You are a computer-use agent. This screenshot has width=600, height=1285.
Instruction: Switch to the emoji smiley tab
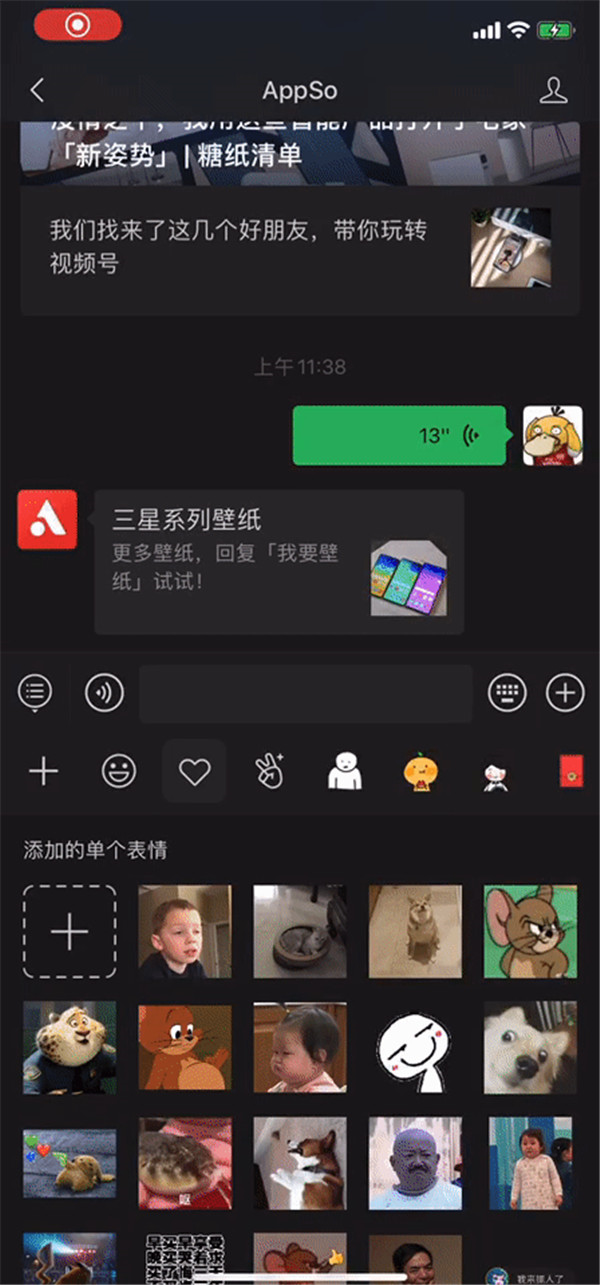[x=119, y=771]
